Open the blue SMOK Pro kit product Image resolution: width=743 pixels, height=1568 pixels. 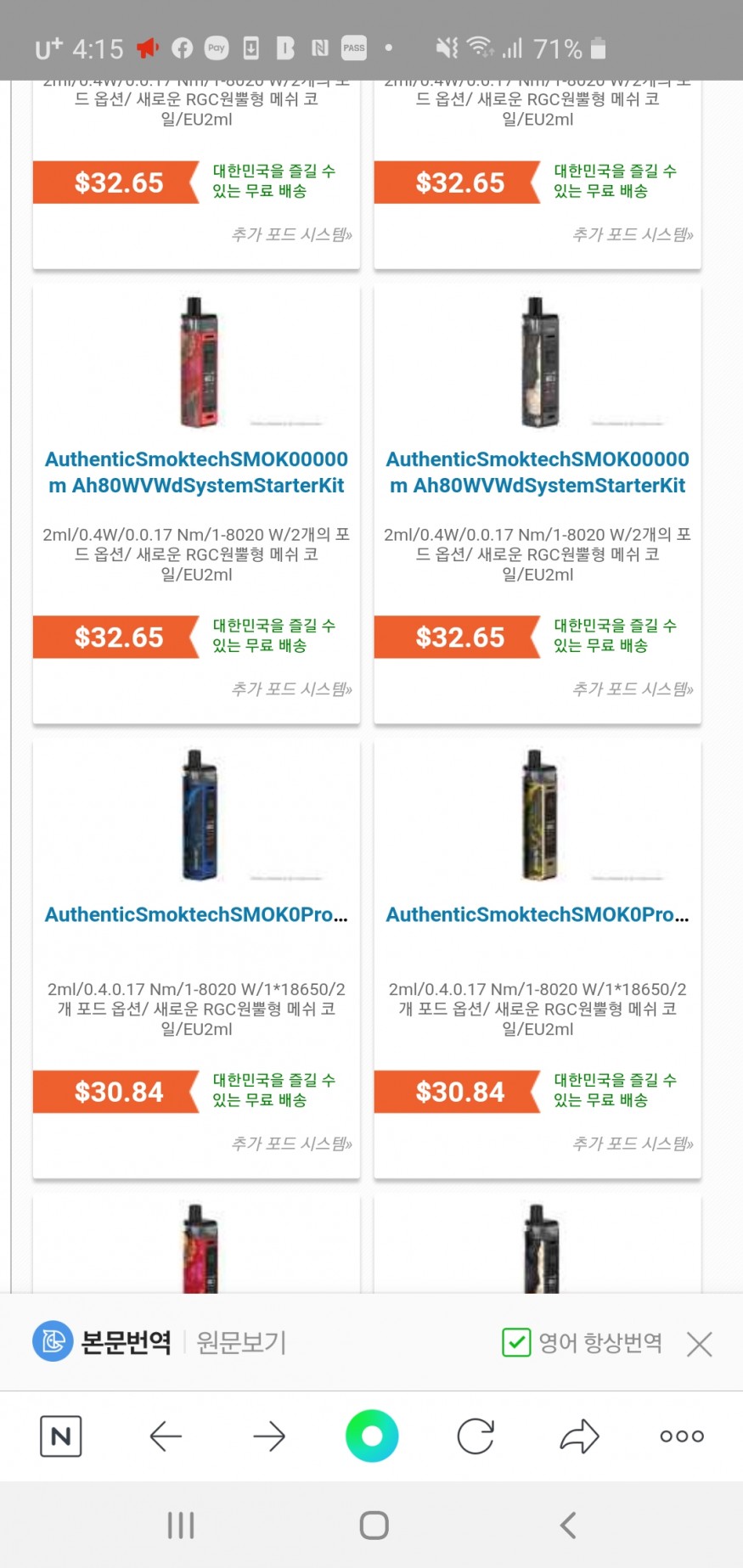pyautogui.click(x=196, y=914)
